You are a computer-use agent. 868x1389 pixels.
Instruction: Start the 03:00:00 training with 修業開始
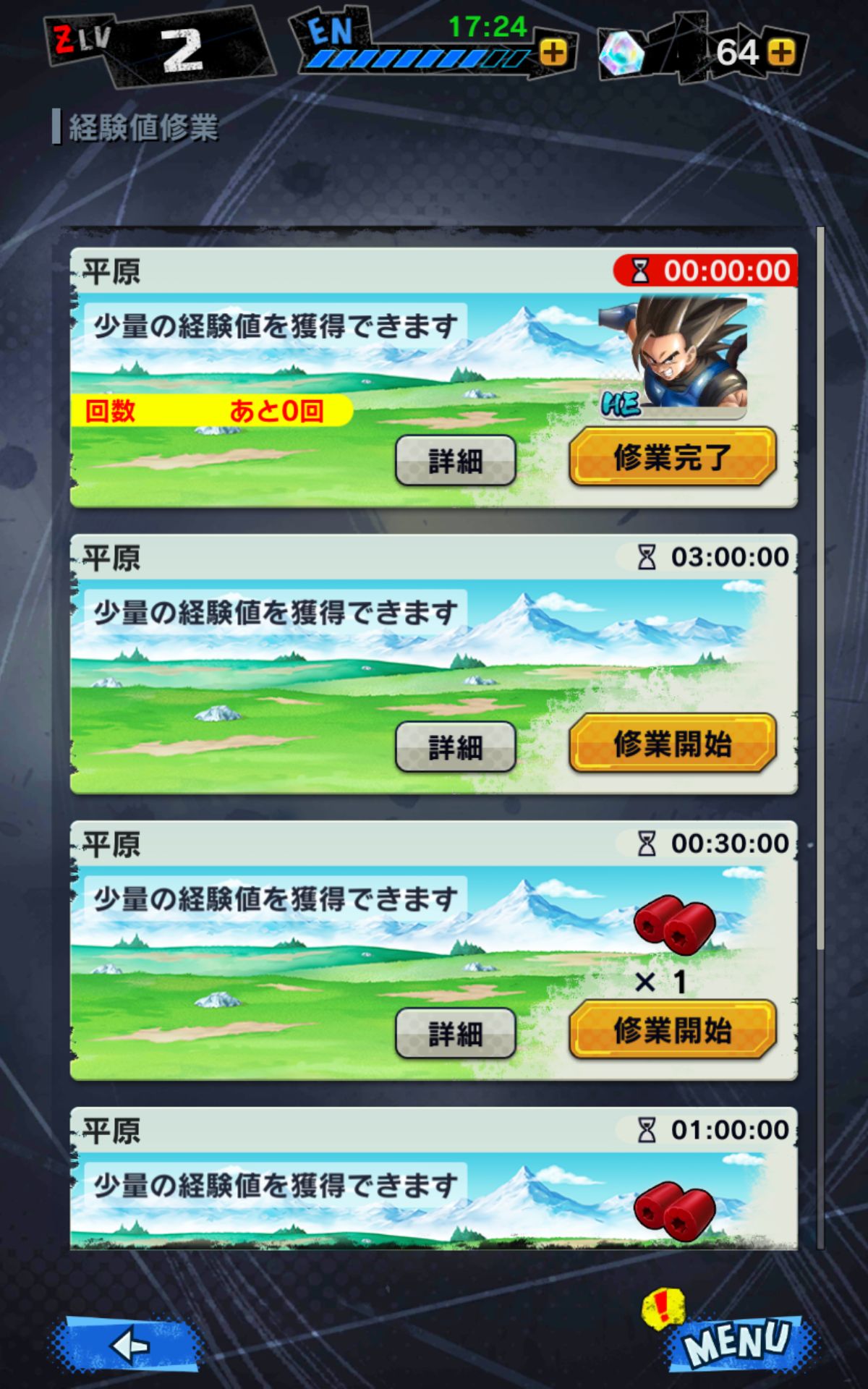pyautogui.click(x=673, y=744)
